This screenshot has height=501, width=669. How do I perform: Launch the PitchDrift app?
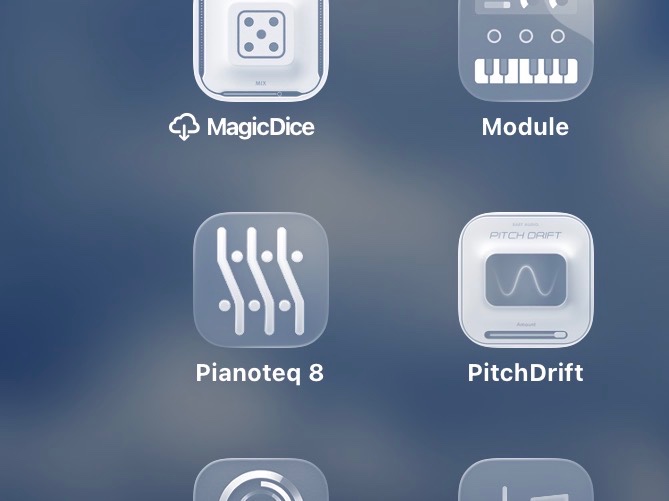(525, 279)
